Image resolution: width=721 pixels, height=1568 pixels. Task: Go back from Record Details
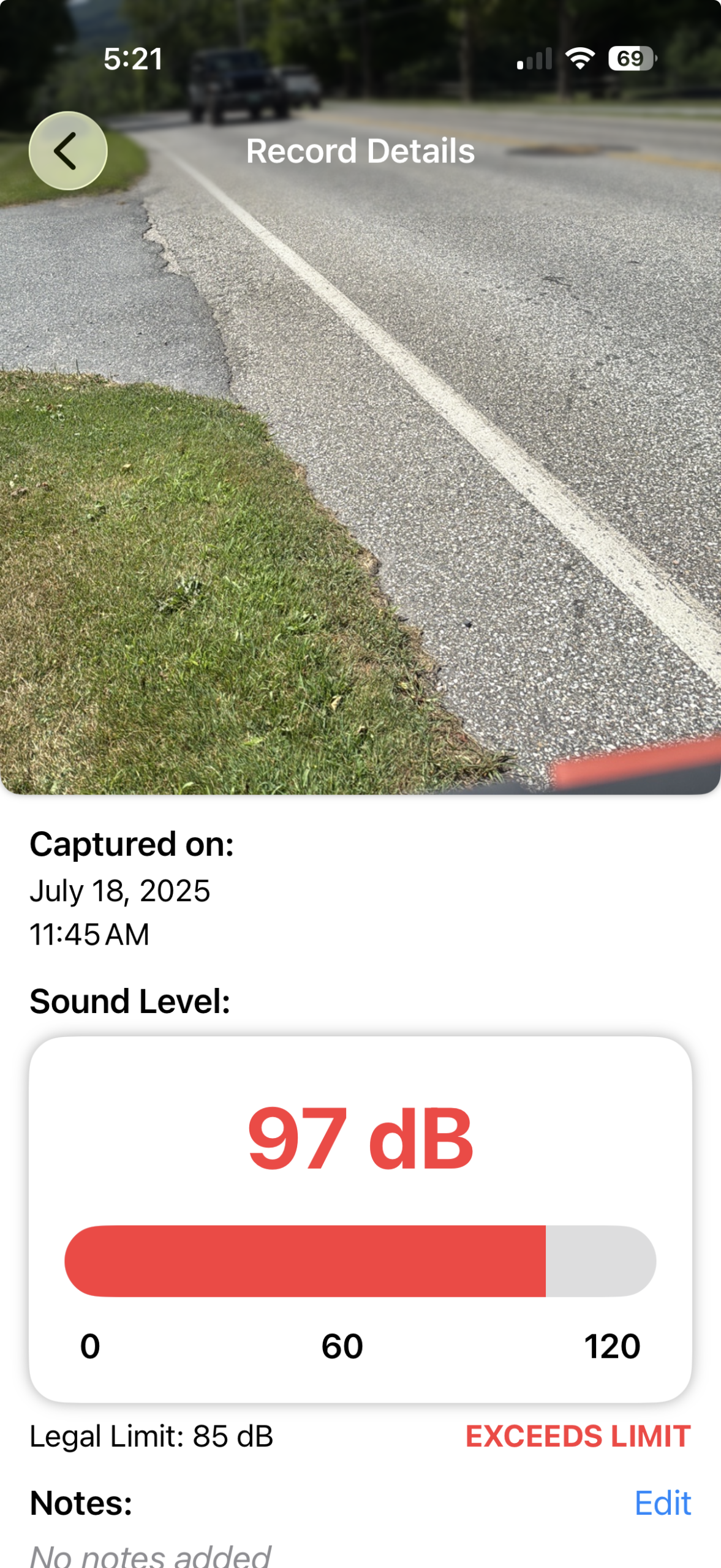pyautogui.click(x=68, y=151)
